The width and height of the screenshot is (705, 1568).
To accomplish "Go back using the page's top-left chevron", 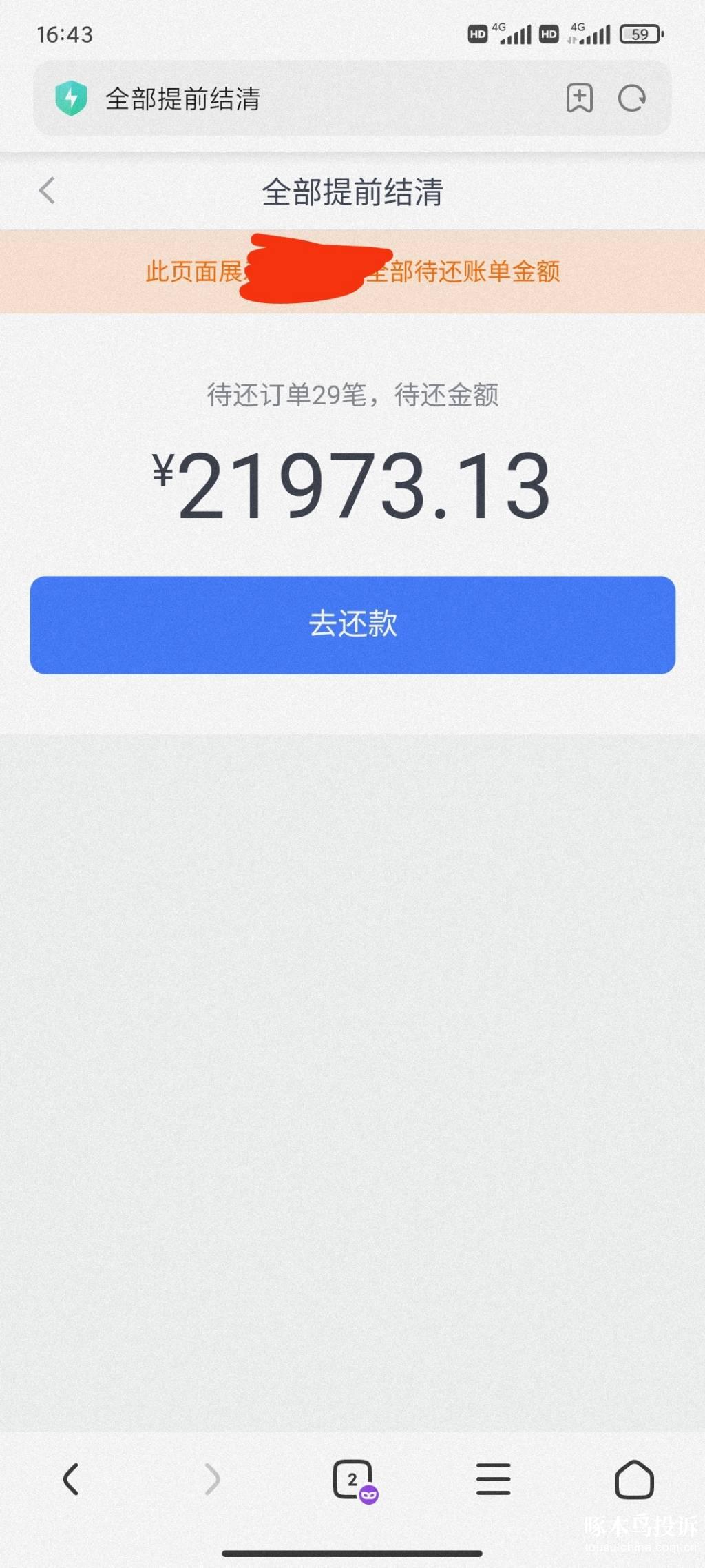I will tap(45, 192).
